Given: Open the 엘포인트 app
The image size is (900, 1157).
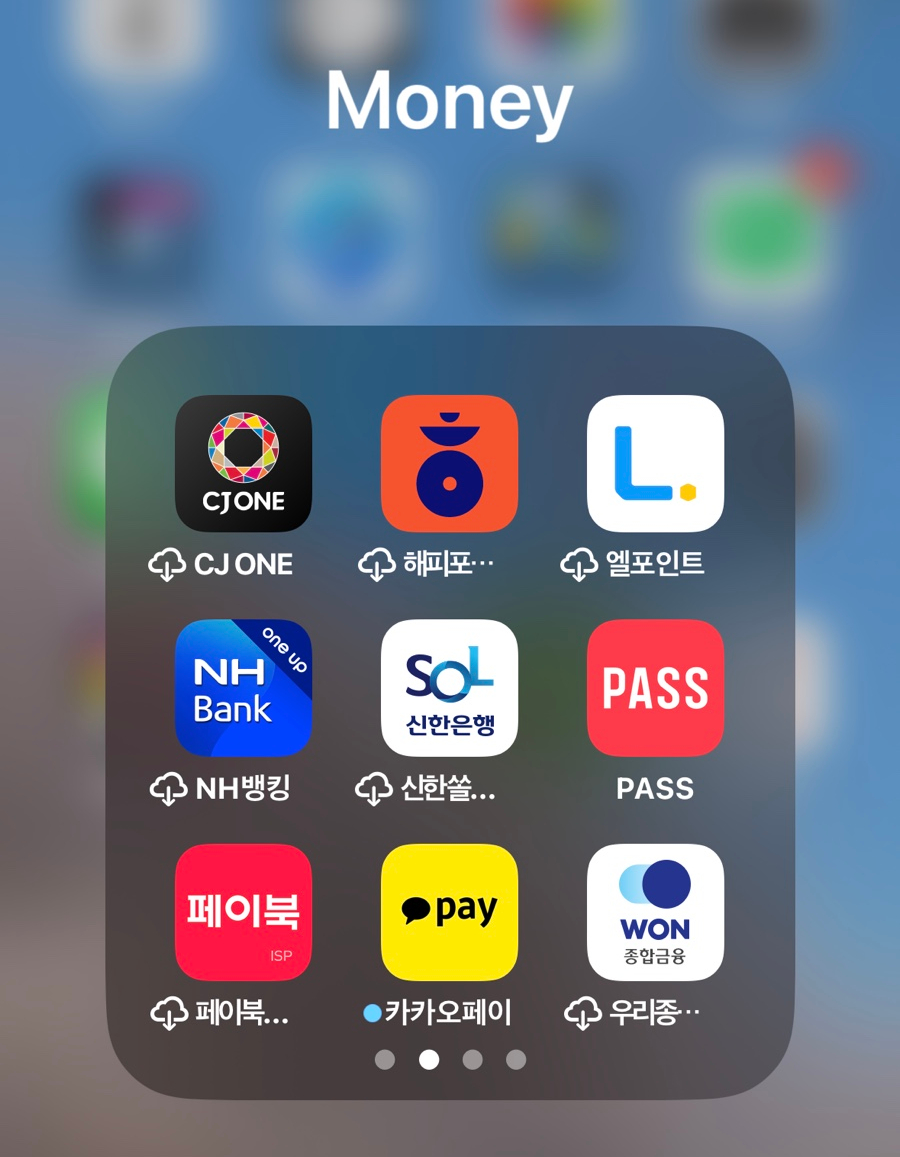Looking at the screenshot, I should 655,463.
